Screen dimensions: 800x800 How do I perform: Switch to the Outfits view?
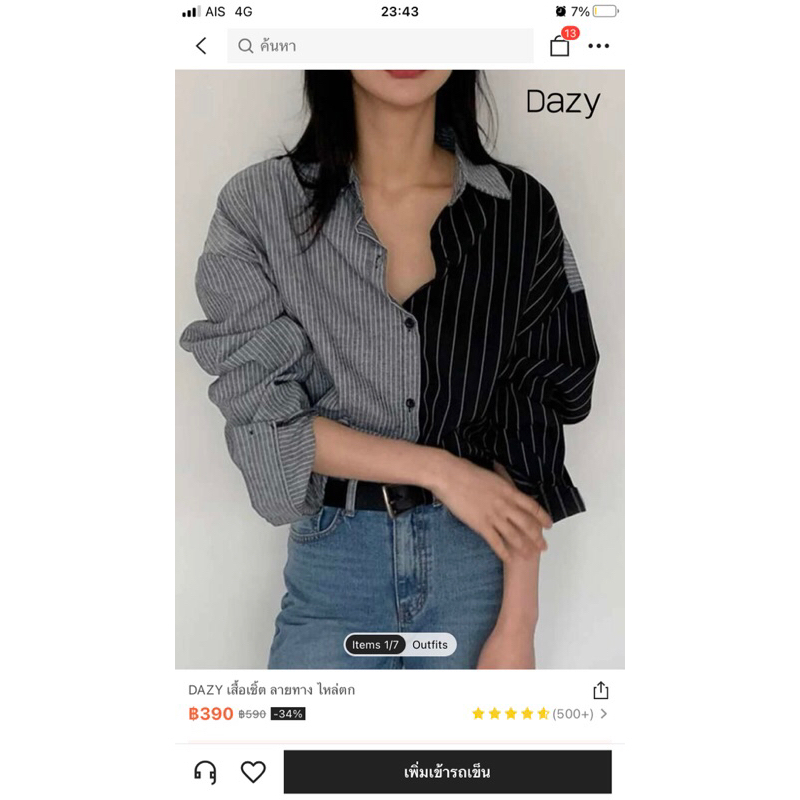pos(430,645)
